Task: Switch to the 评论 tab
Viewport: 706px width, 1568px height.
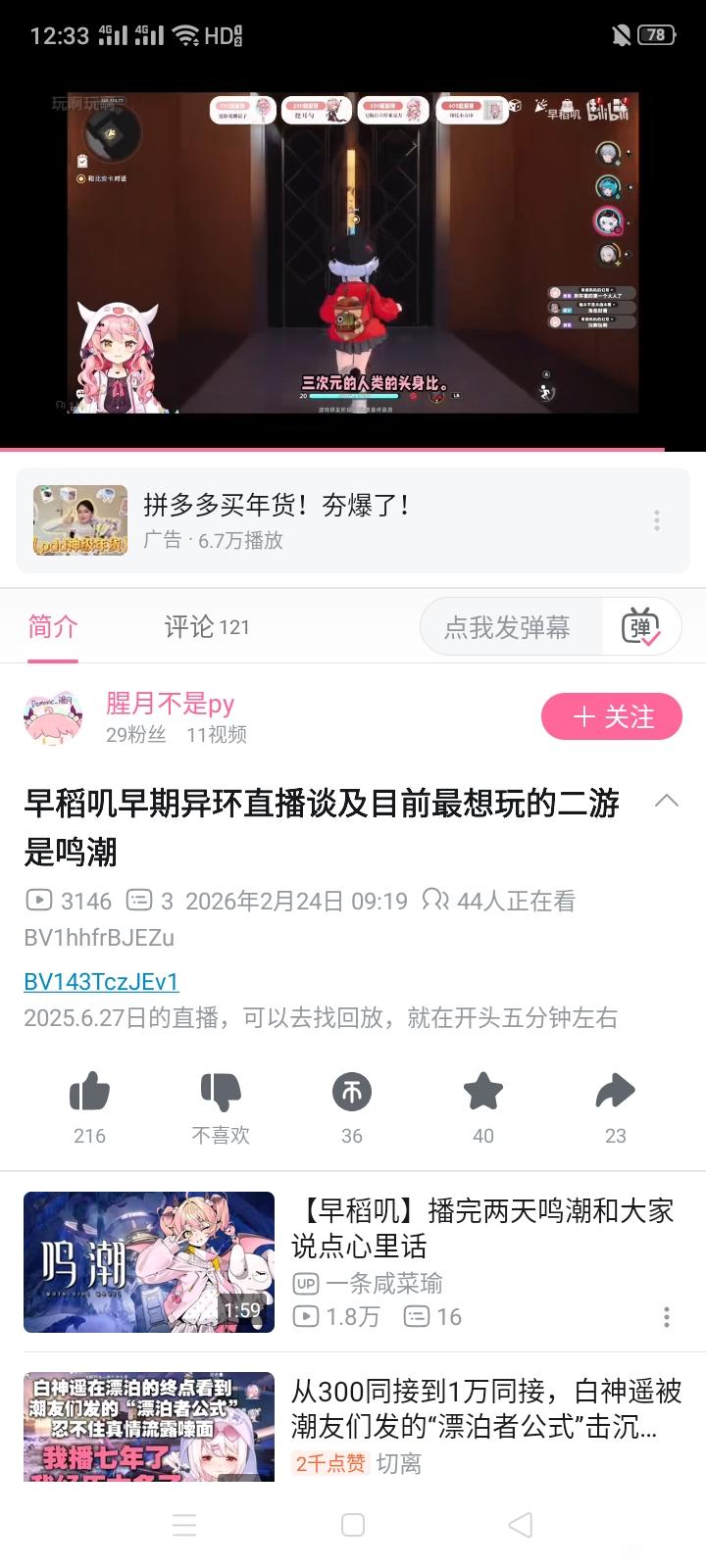Action: 206,627
